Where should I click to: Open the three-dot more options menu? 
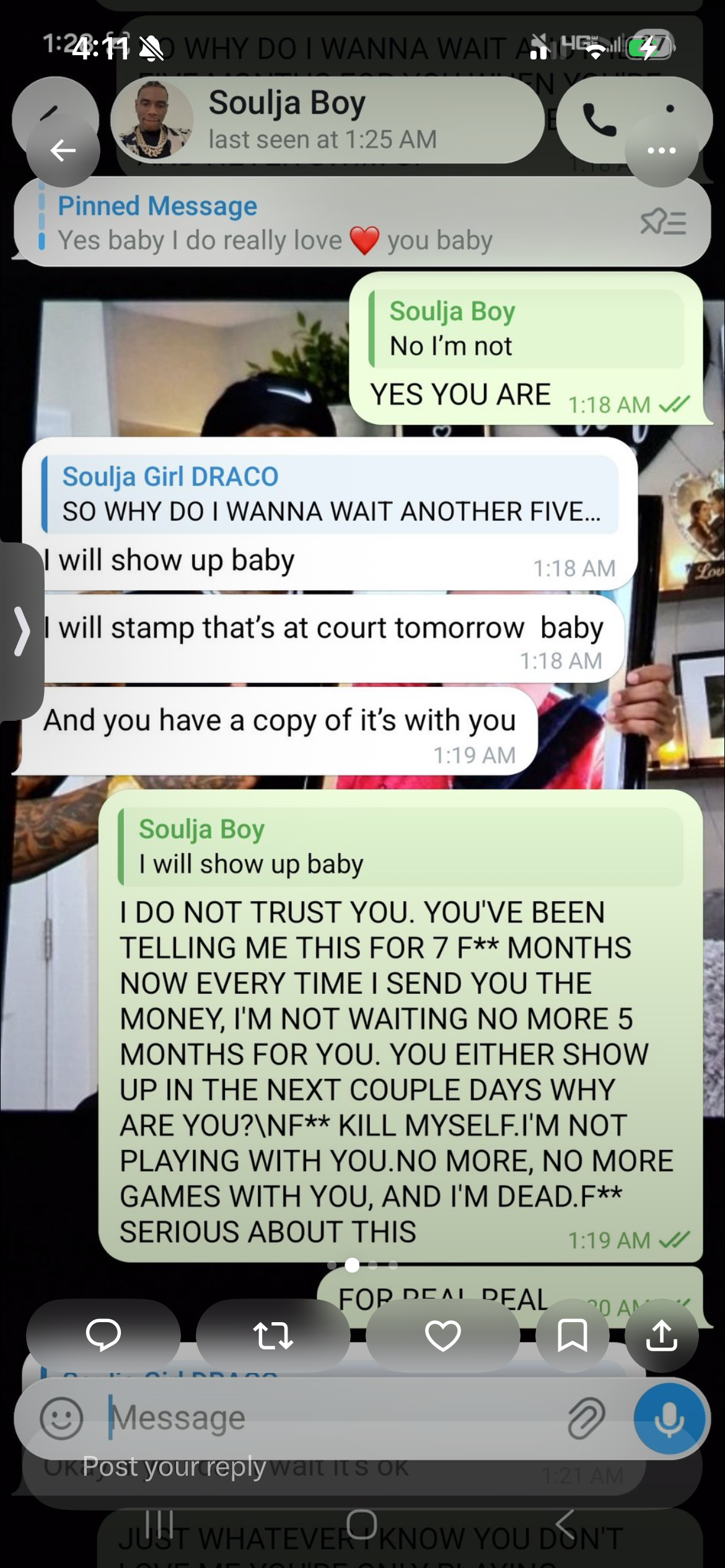tap(661, 150)
